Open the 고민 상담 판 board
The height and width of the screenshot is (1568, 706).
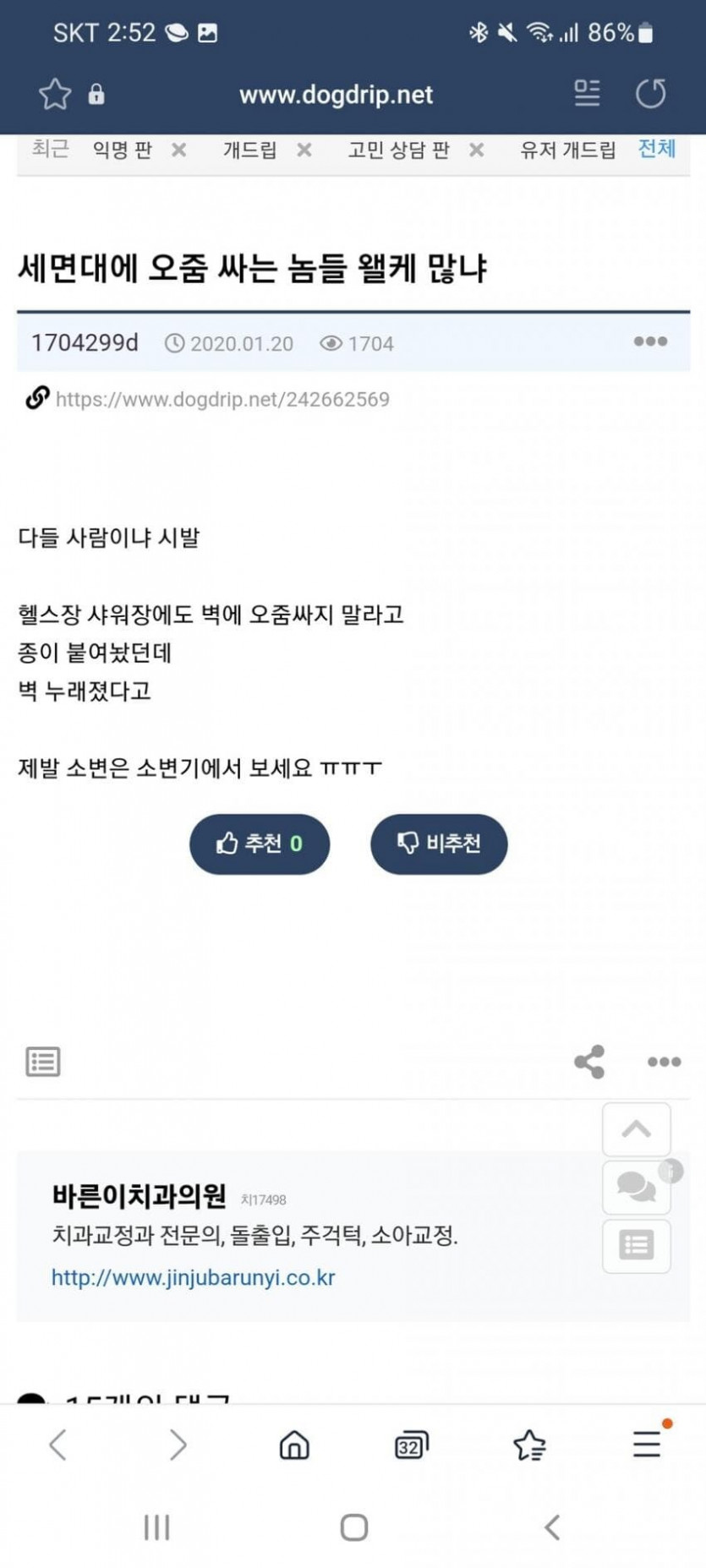398,150
